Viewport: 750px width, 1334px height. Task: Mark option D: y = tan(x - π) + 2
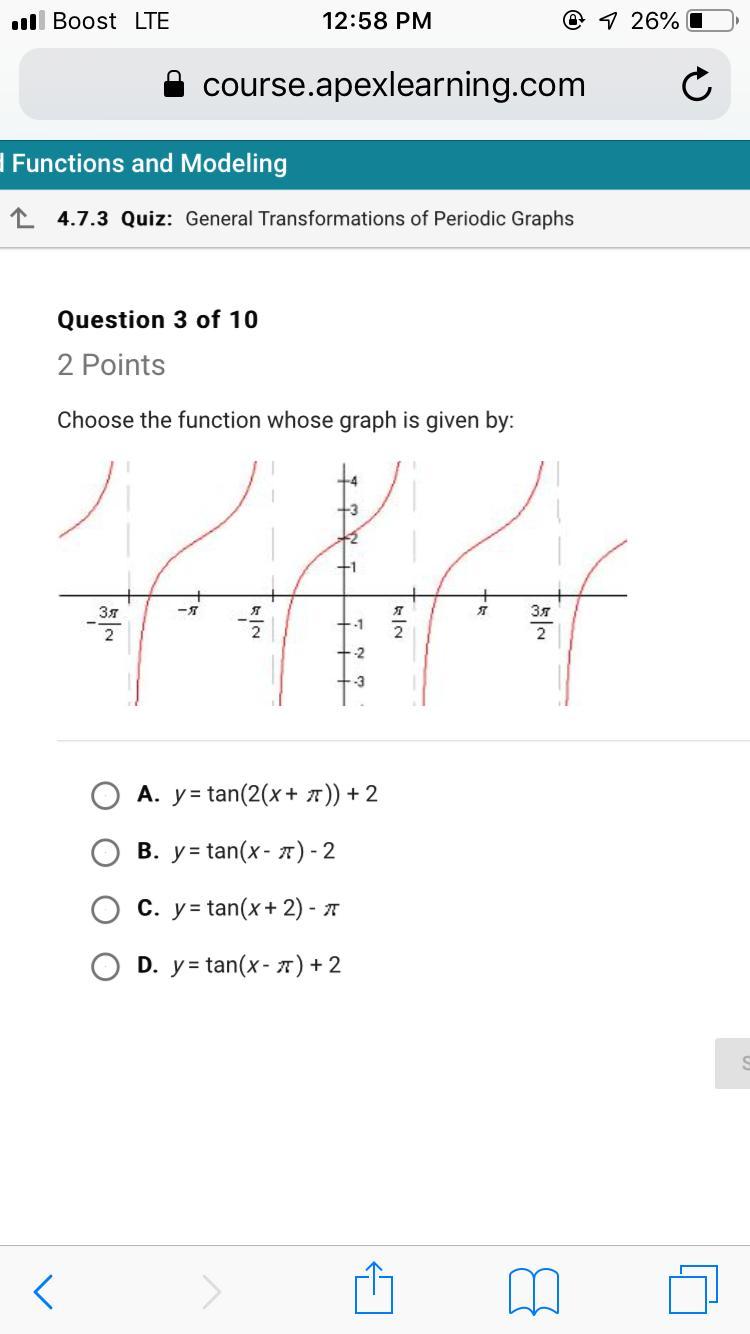105,966
